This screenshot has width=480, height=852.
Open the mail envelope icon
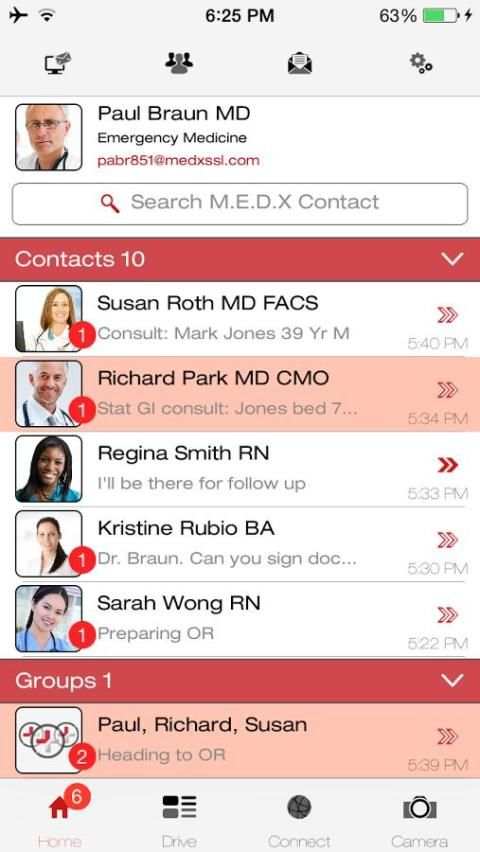point(300,64)
